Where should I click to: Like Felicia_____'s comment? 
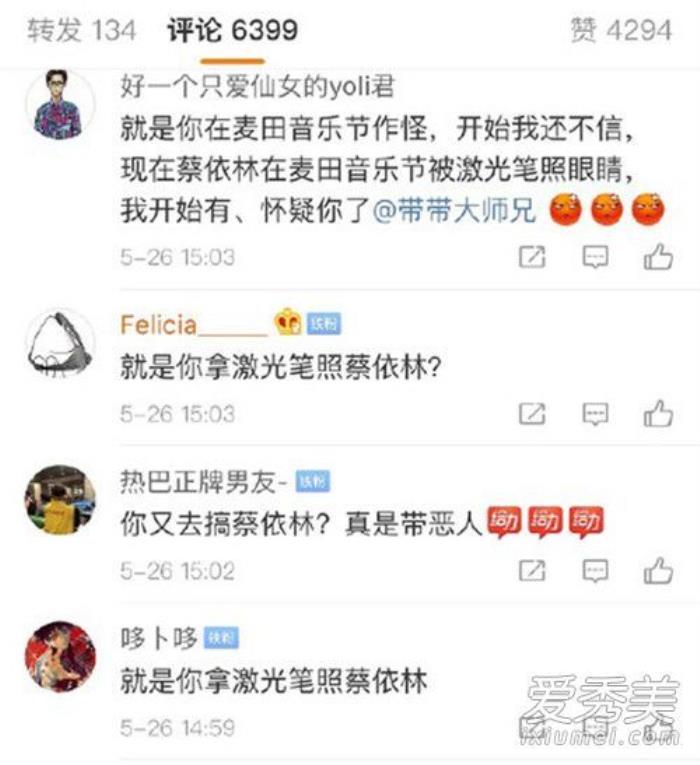(x=658, y=414)
